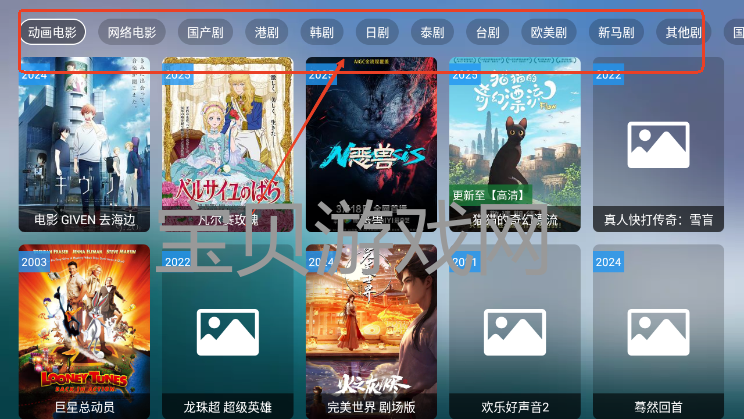Open the 泰剧 tab

pyautogui.click(x=432, y=32)
